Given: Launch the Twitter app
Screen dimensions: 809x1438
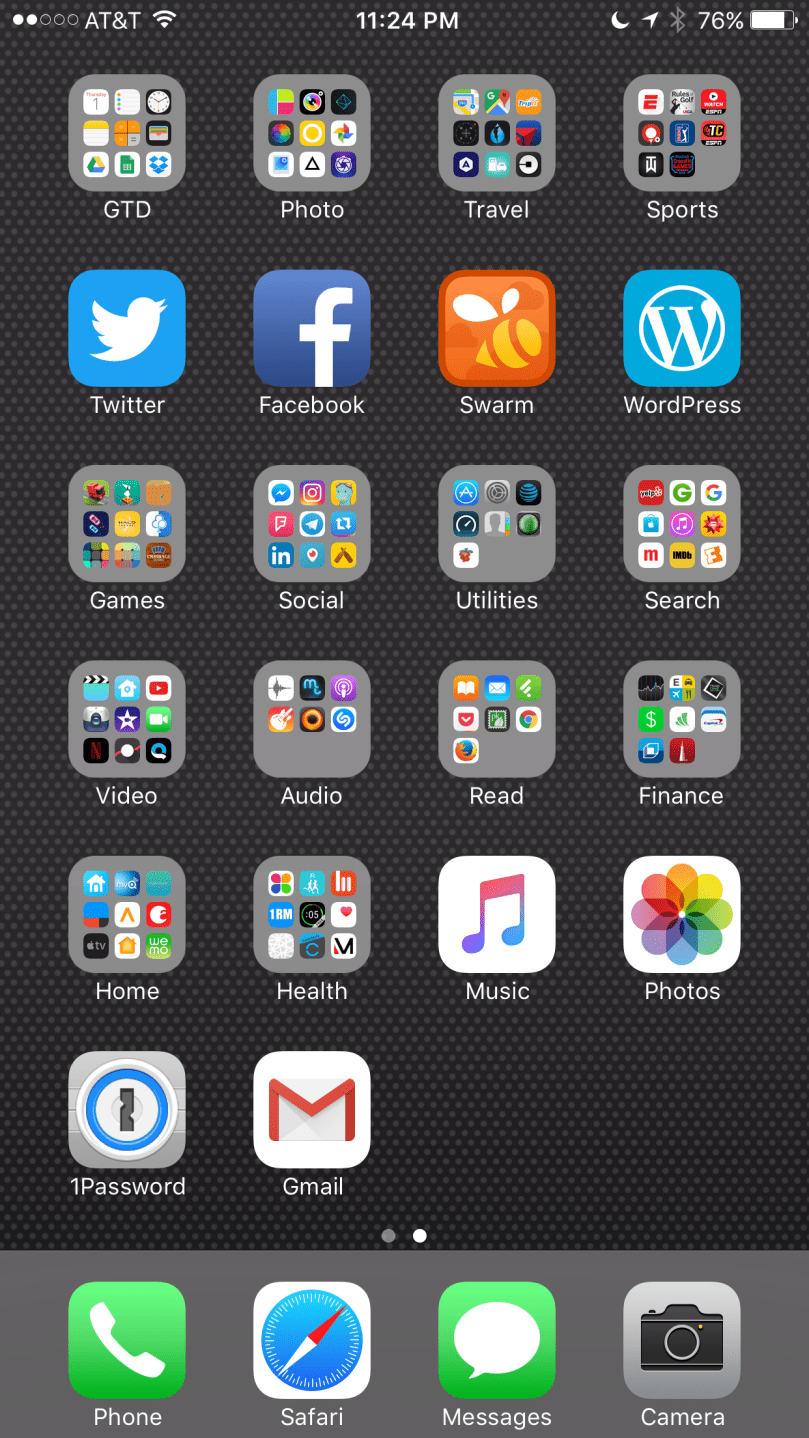Looking at the screenshot, I should point(127,328).
